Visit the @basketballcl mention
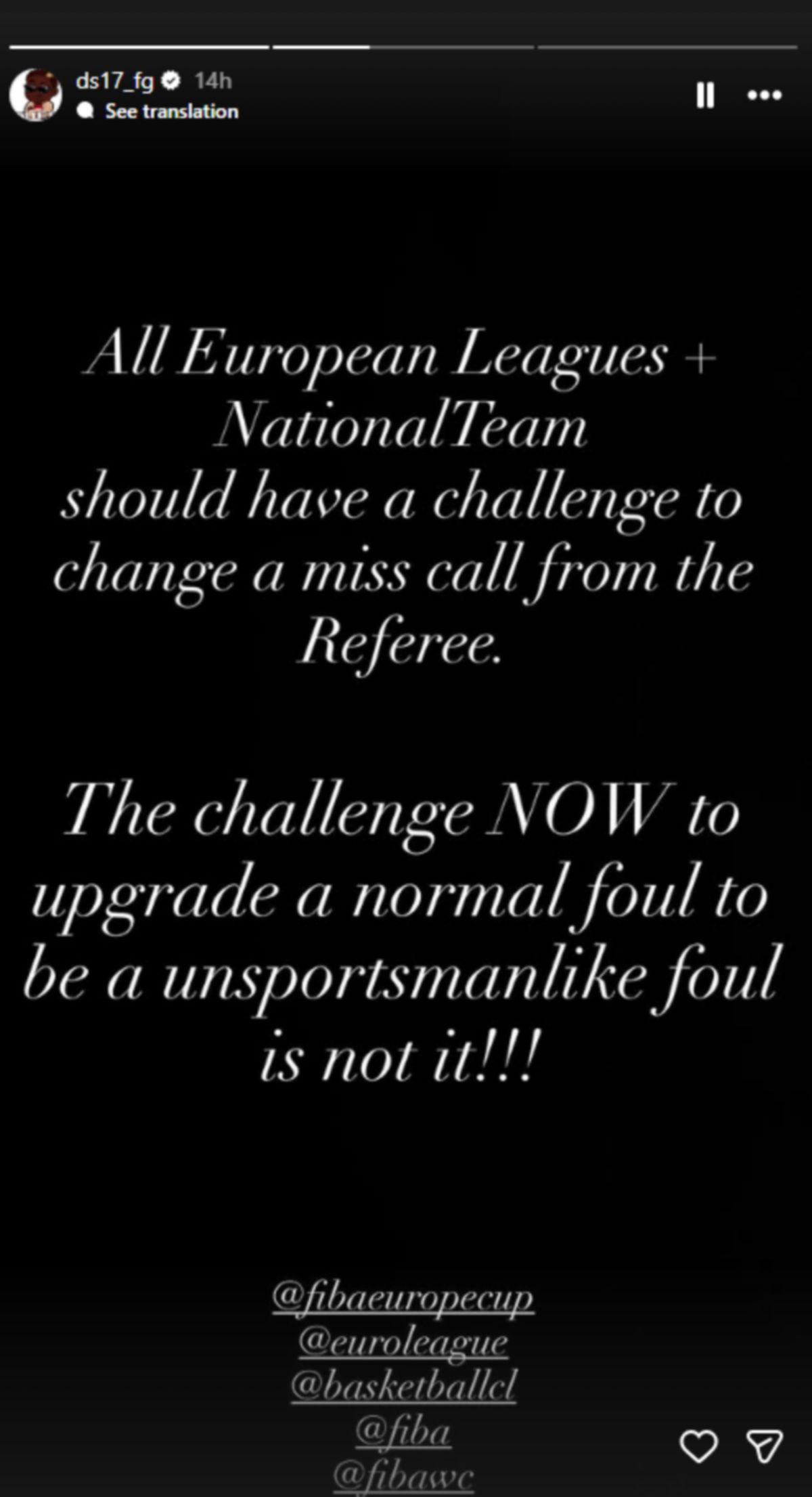812x1497 pixels. [x=403, y=1386]
